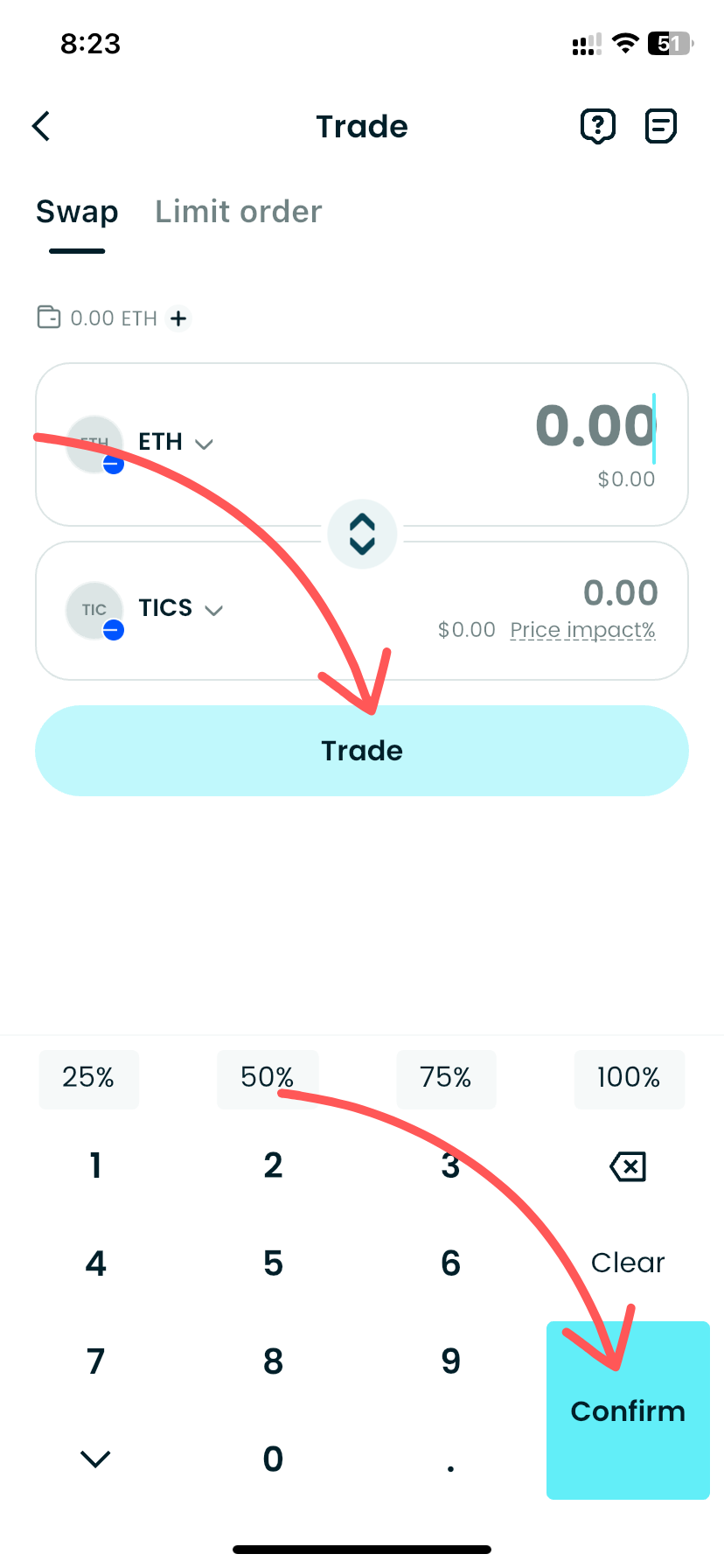Delete last digit with backspace key
The height and width of the screenshot is (1568, 724).
628,1166
